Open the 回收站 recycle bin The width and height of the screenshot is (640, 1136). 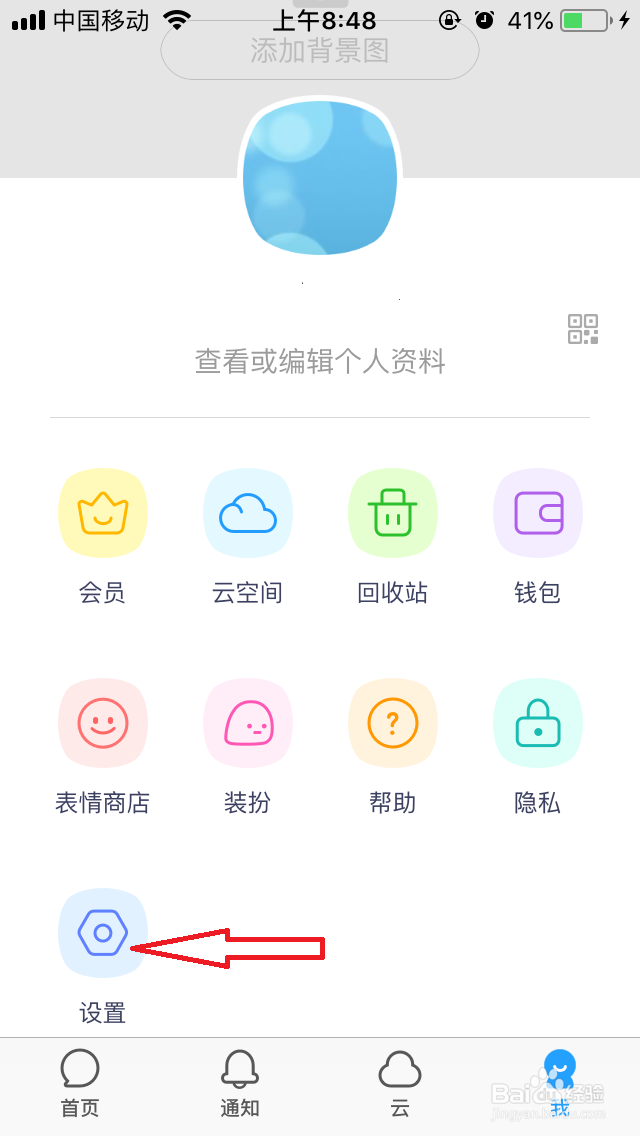[392, 538]
